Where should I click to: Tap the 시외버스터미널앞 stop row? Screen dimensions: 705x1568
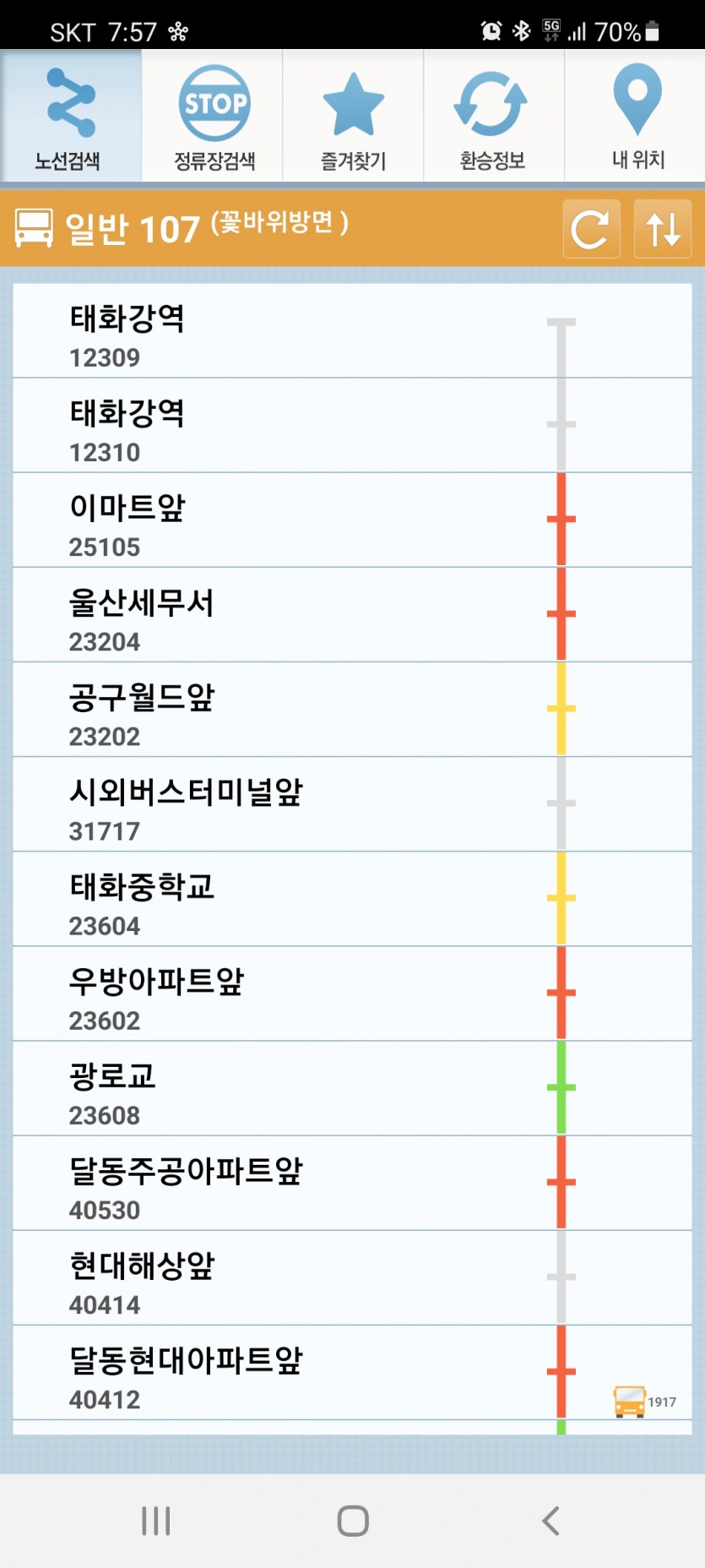(x=352, y=804)
